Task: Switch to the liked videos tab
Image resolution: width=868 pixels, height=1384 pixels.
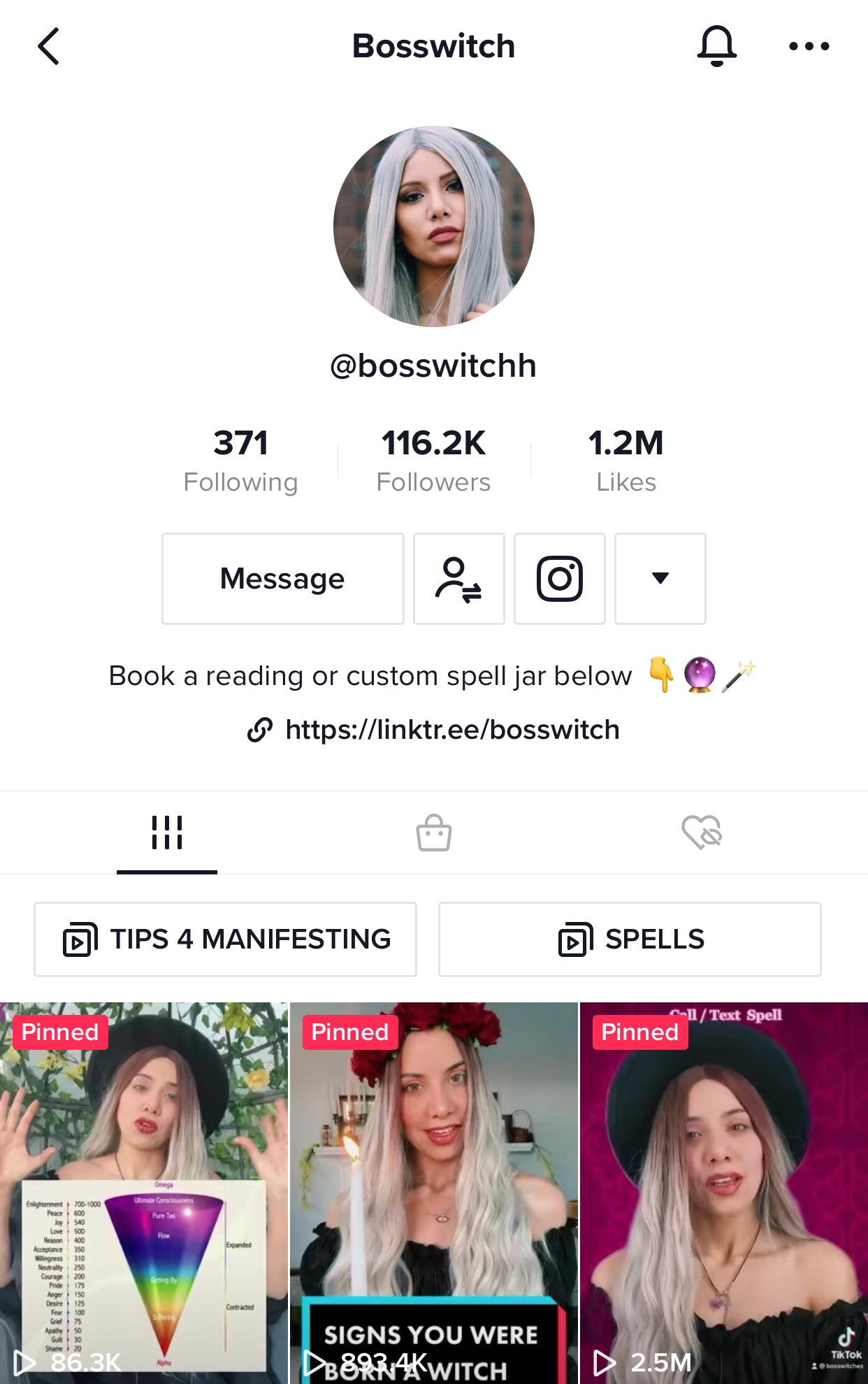Action: 702,833
